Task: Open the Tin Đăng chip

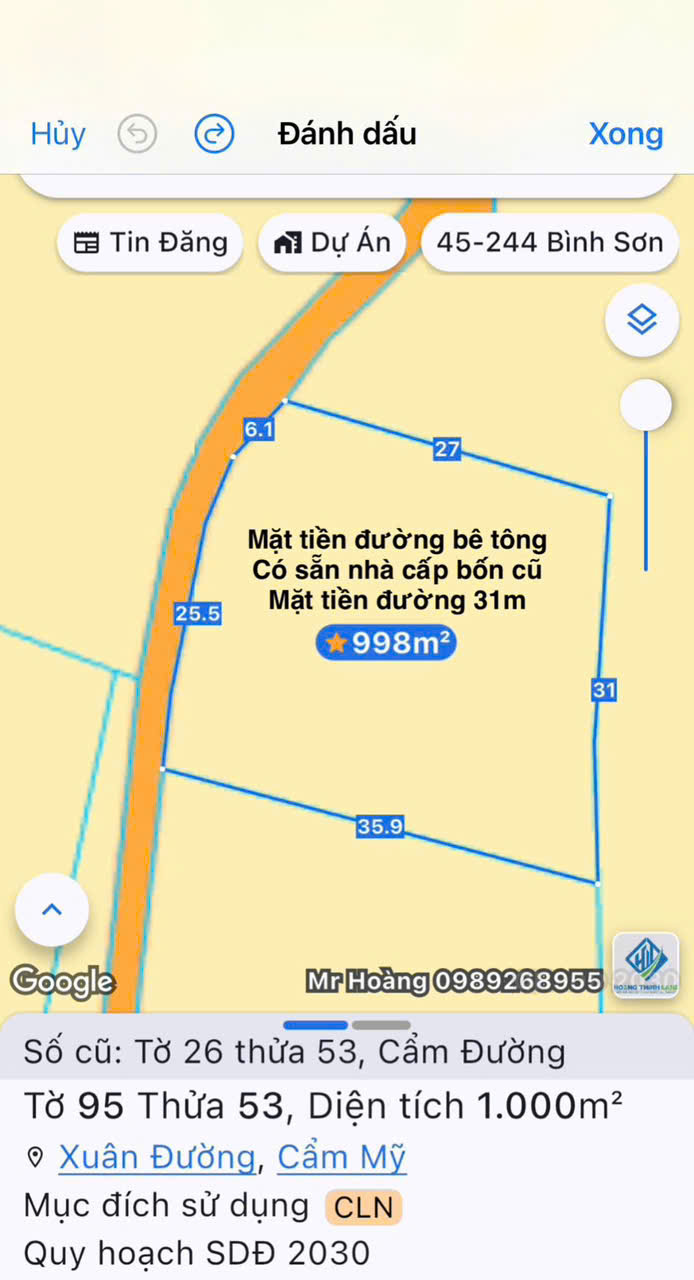Action: 150,242
